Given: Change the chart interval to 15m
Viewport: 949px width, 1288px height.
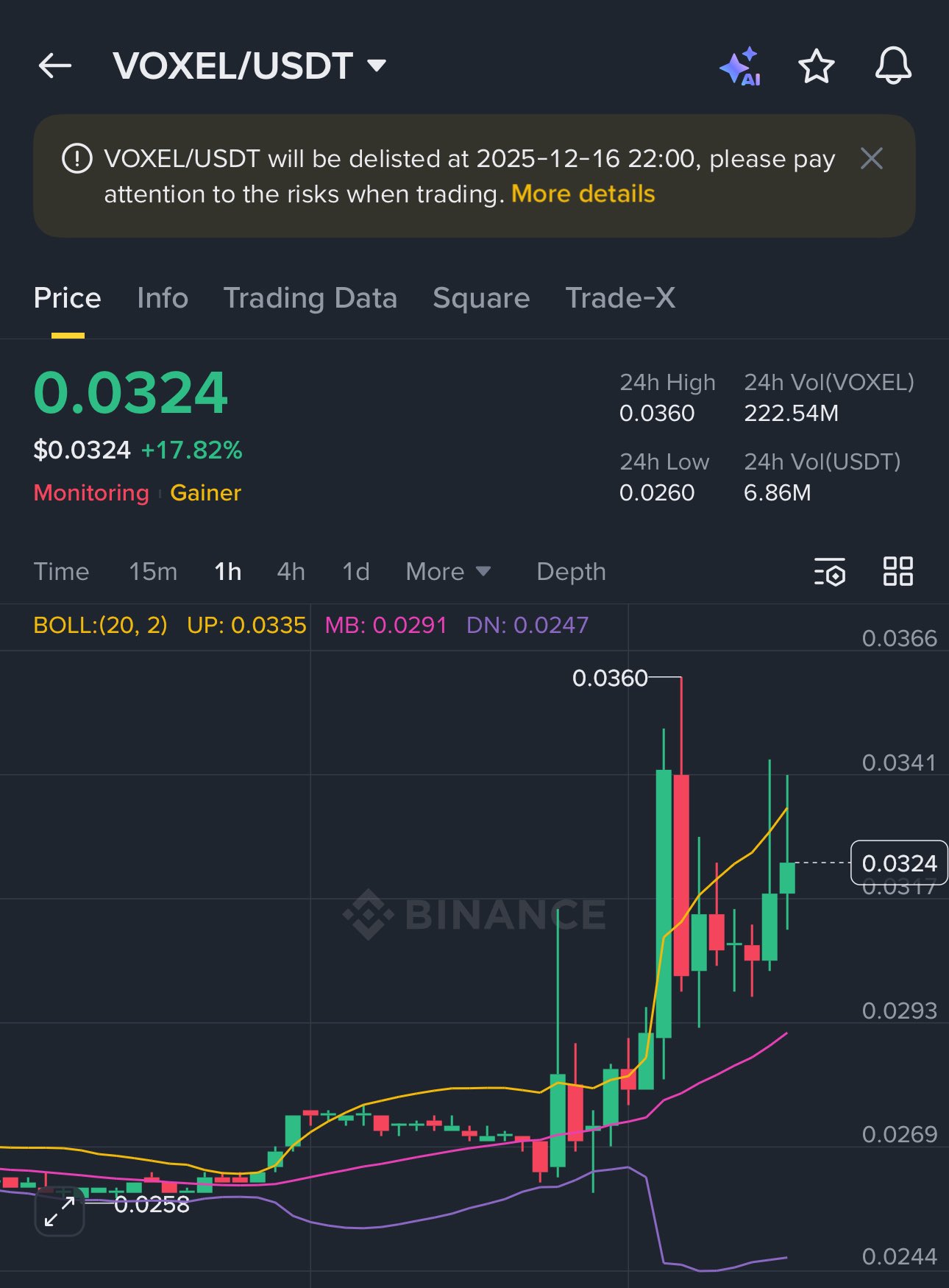Looking at the screenshot, I should [153, 571].
